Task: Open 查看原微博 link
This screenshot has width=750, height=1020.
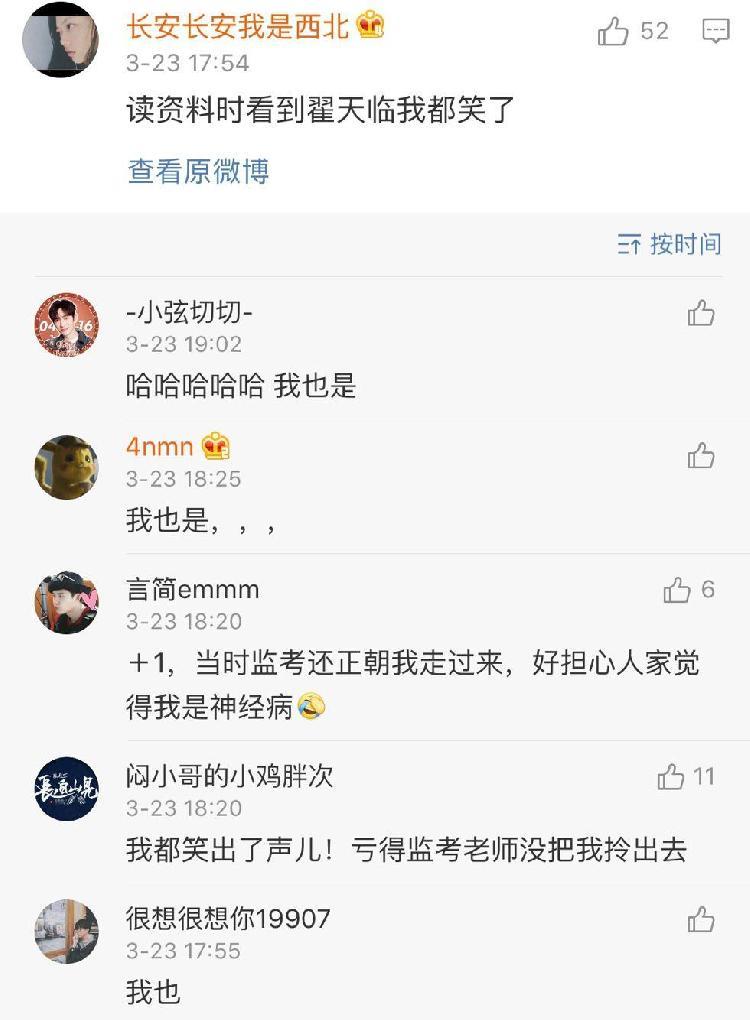Action: (x=198, y=171)
